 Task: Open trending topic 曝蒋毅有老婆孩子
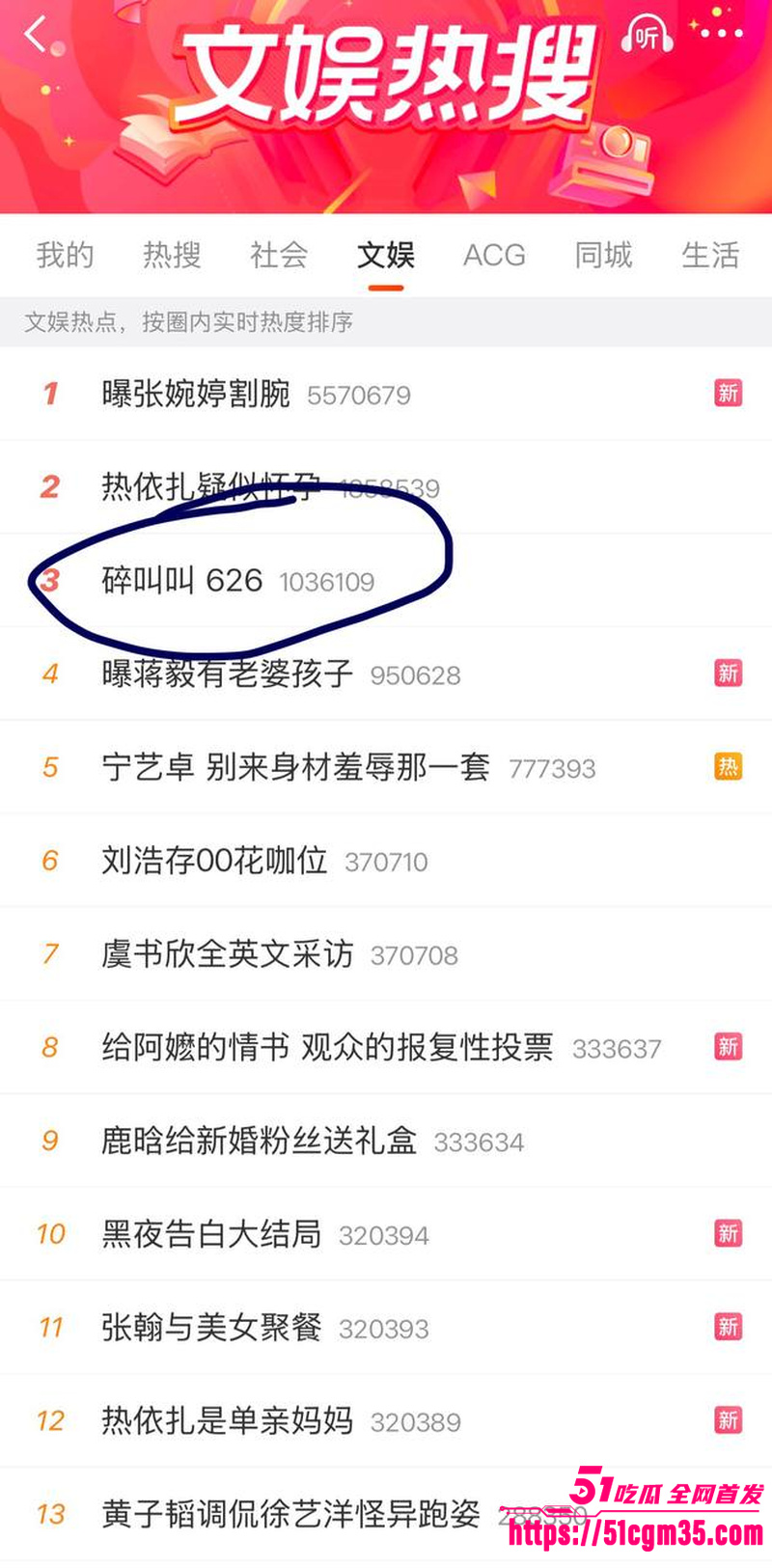[x=386, y=674]
